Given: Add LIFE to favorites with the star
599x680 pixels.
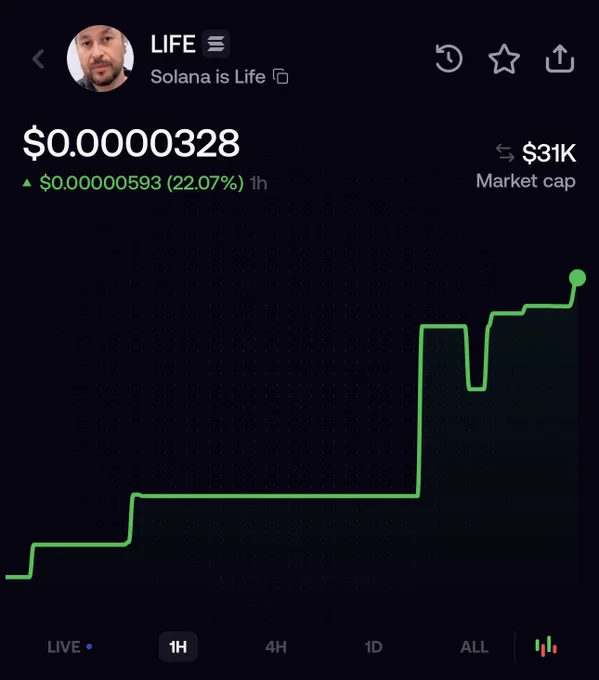Looking at the screenshot, I should point(504,59).
